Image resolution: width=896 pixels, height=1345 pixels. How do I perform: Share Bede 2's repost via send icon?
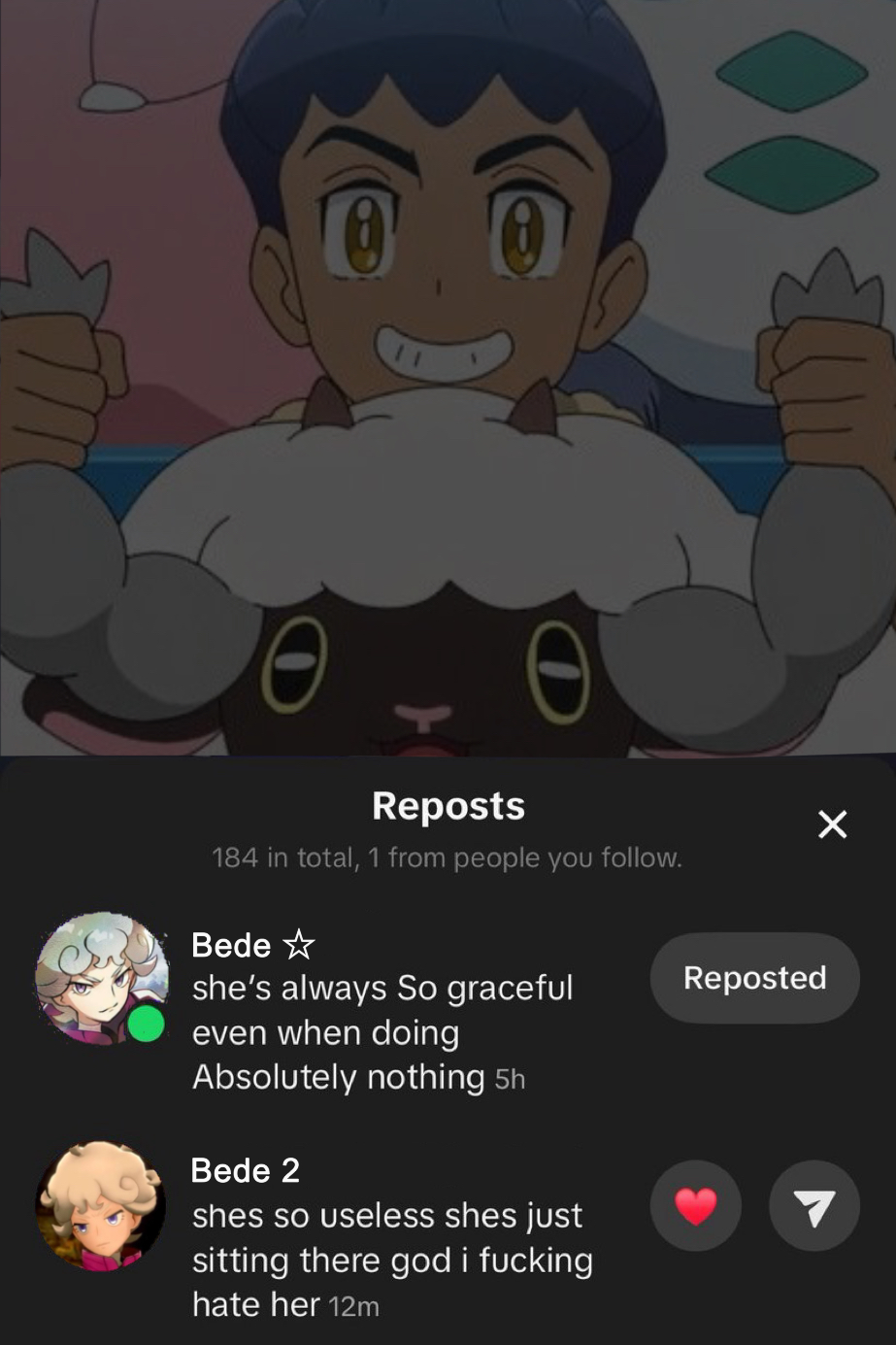pyautogui.click(x=813, y=1206)
